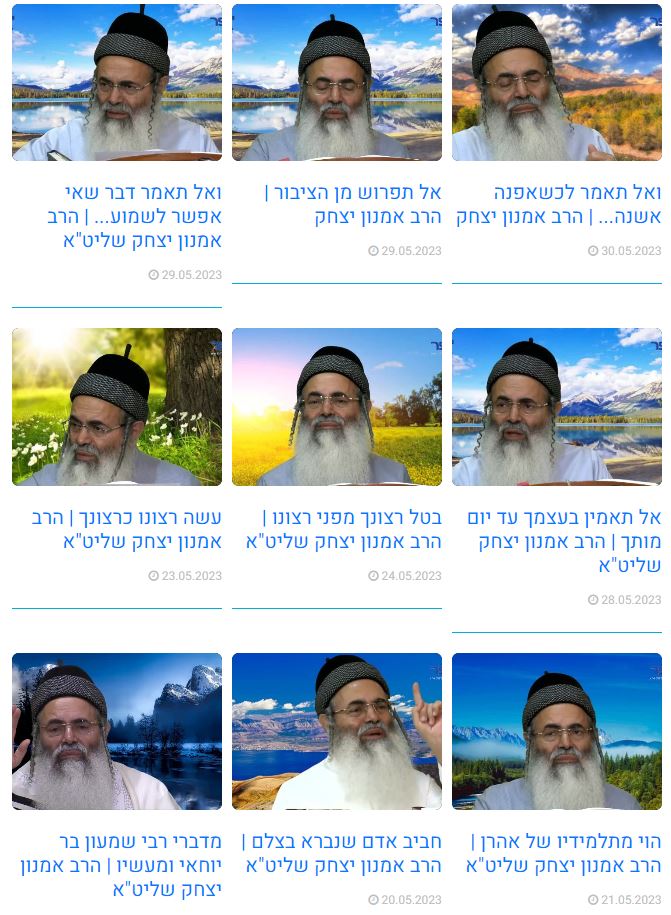Open the title link 'עשה רצונו כרצונך'
The height and width of the screenshot is (915, 671).
pyautogui.click(x=127, y=529)
